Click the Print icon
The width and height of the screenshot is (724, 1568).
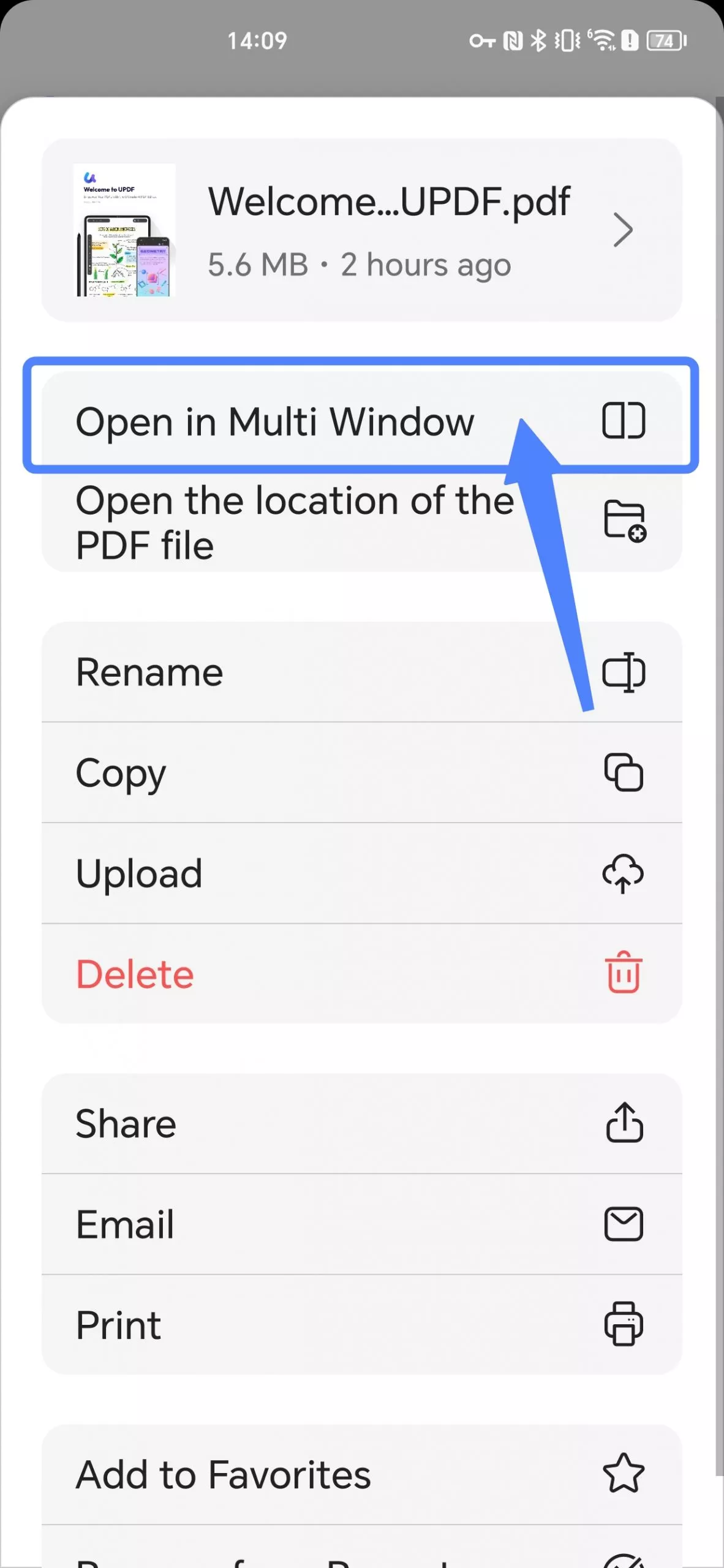coord(624,1325)
